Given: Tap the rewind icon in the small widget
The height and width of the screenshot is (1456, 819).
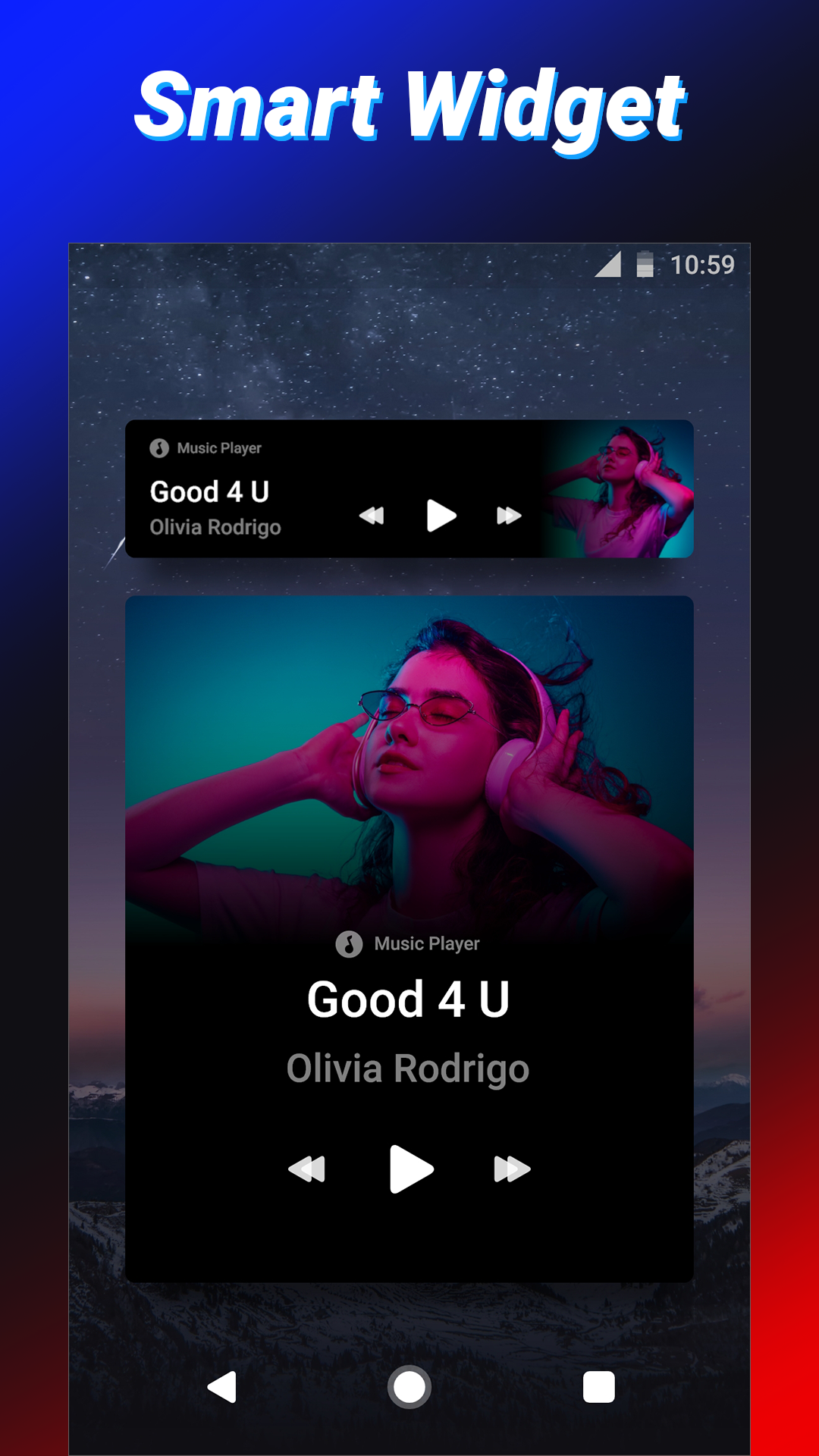Looking at the screenshot, I should click(372, 516).
